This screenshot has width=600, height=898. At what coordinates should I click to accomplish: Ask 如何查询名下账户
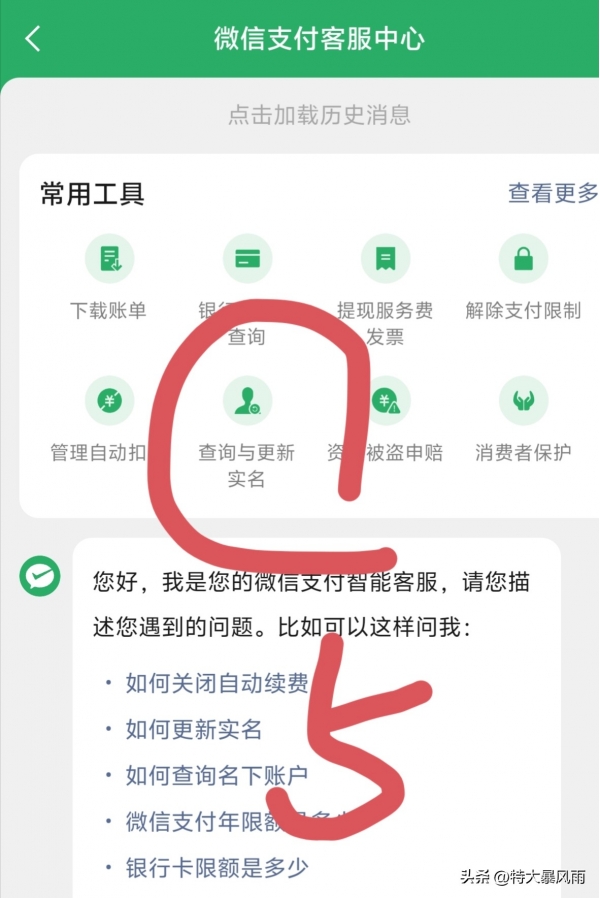pos(216,775)
